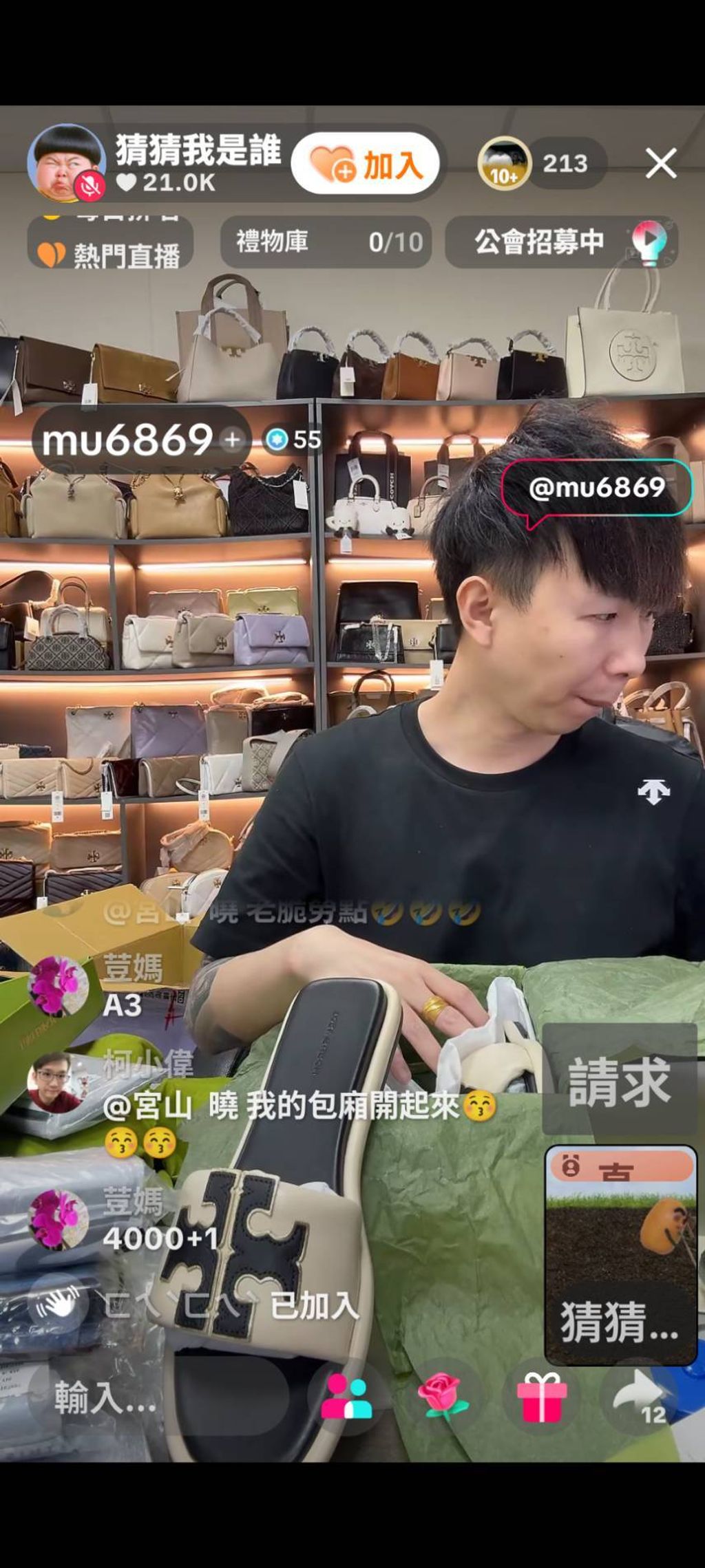Viewport: 705px width, 1568px height.
Task: Open the 猜猜 mini stream card
Action: tap(621, 1255)
